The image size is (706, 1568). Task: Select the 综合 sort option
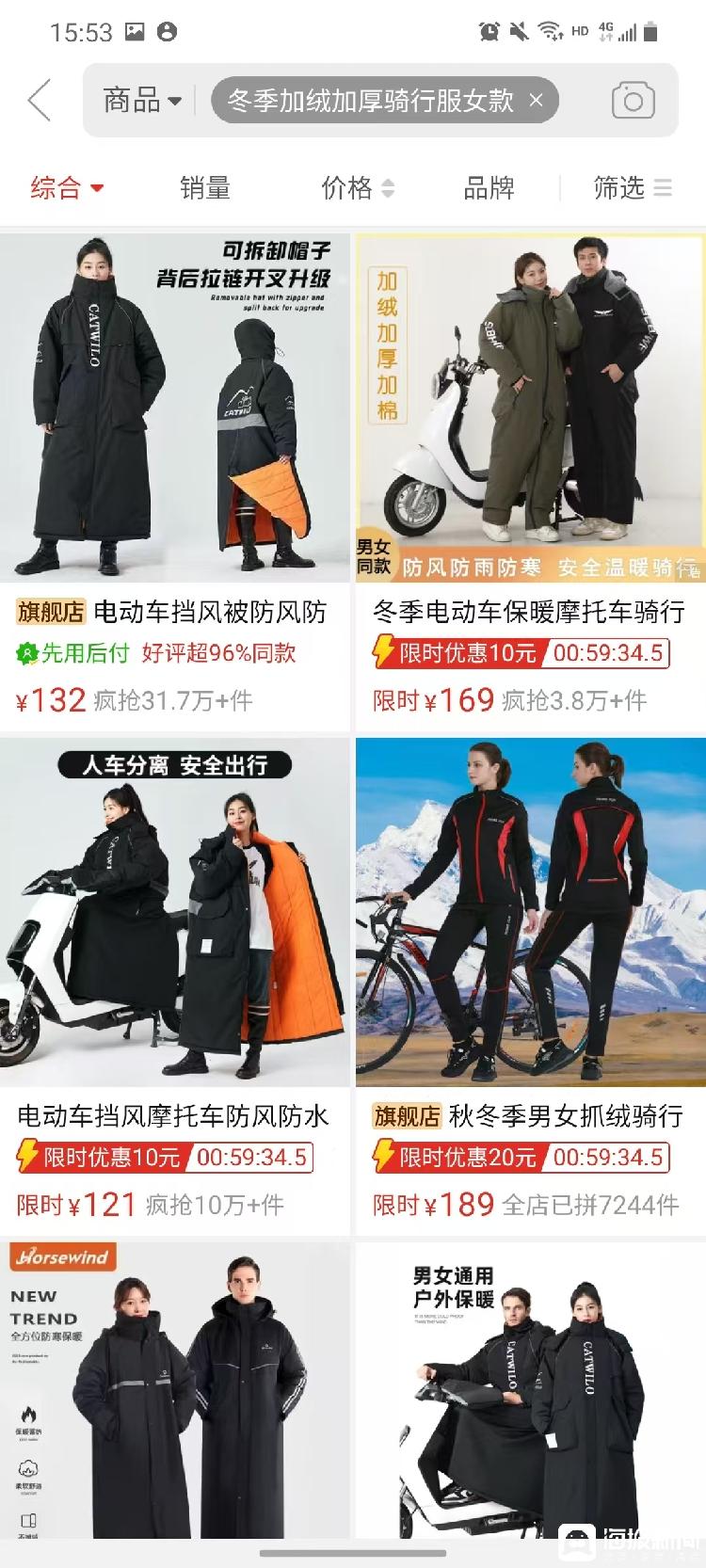(x=67, y=188)
